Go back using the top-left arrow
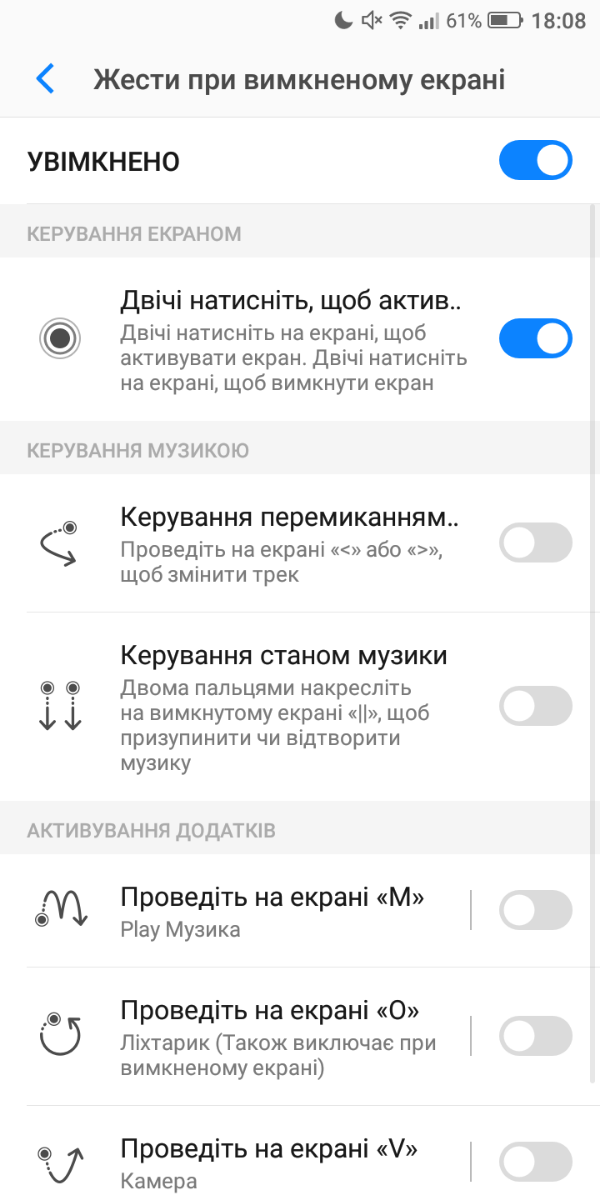The image size is (600, 1200). [44, 80]
